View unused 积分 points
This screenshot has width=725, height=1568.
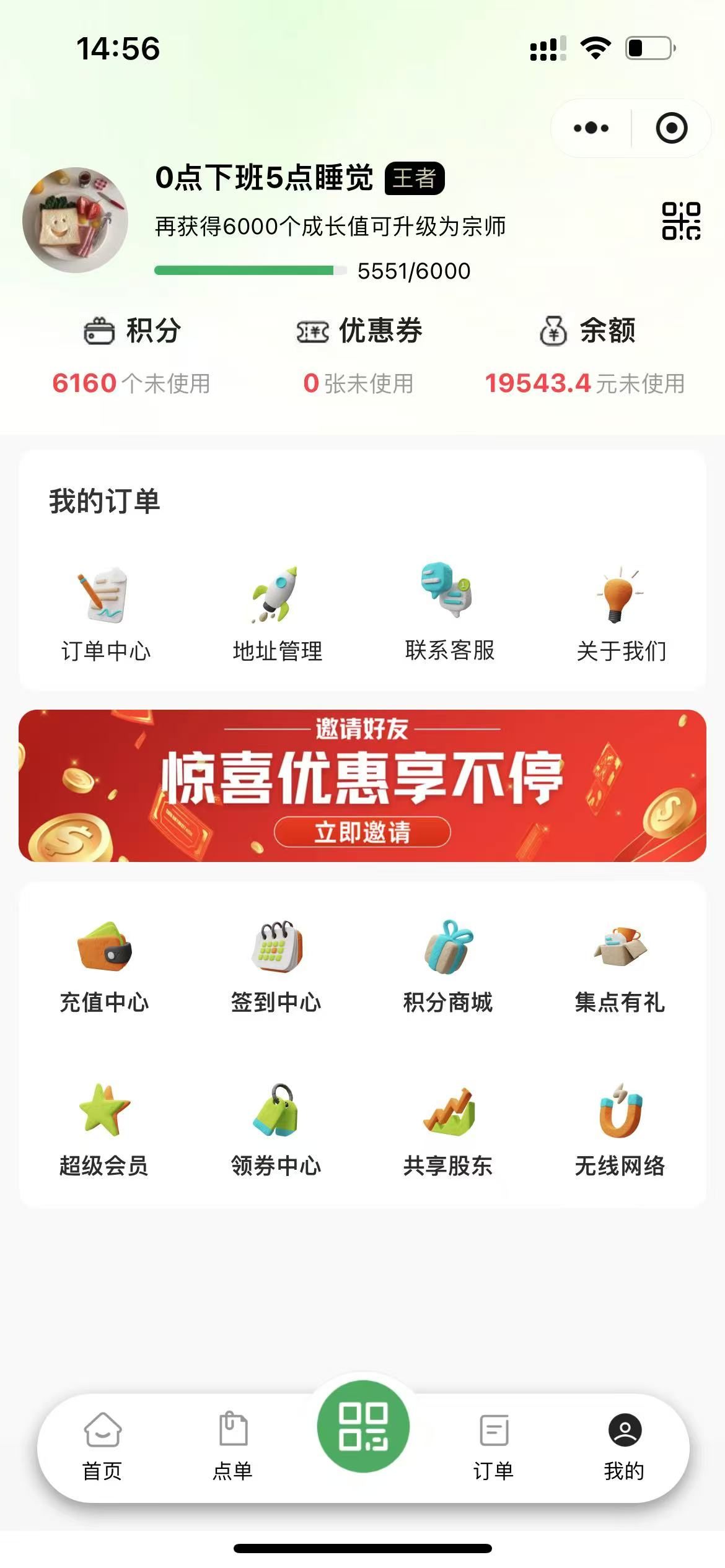pos(131,356)
